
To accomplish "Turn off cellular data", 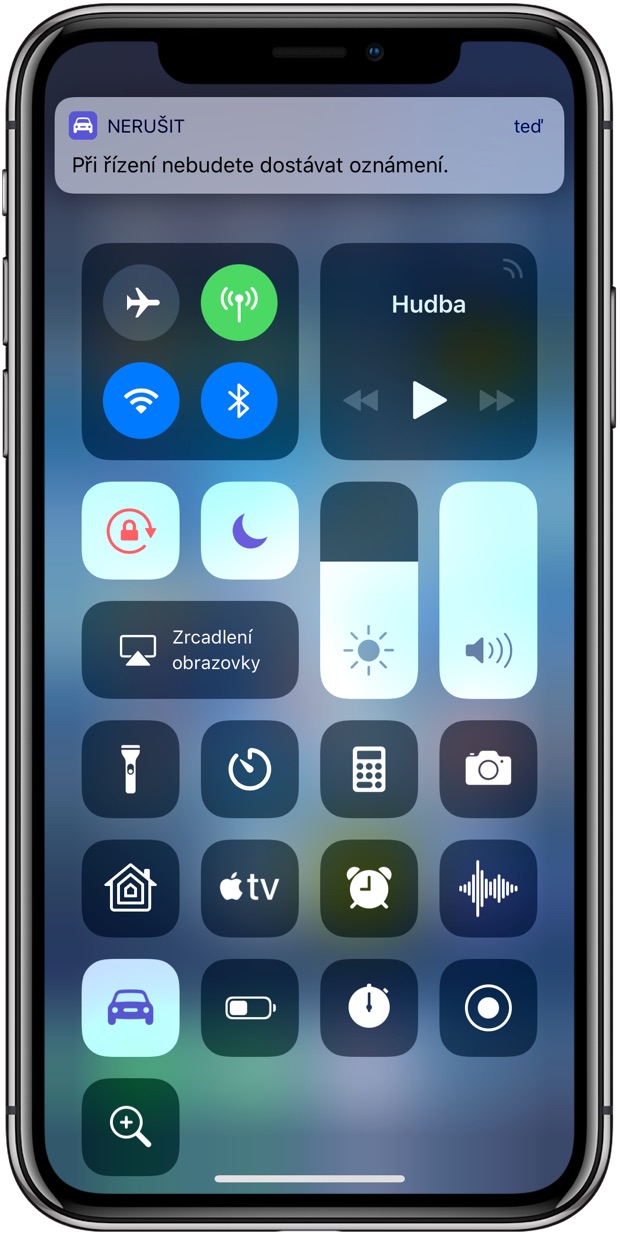I will [x=239, y=302].
